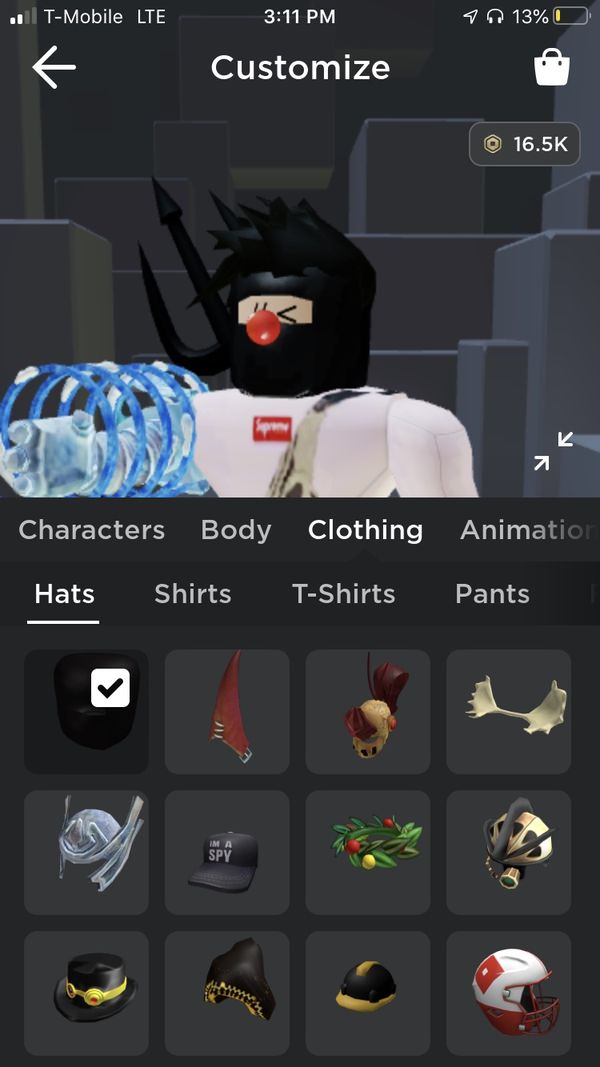Switch to the Body tab
This screenshot has height=1067, width=600.
[x=236, y=530]
